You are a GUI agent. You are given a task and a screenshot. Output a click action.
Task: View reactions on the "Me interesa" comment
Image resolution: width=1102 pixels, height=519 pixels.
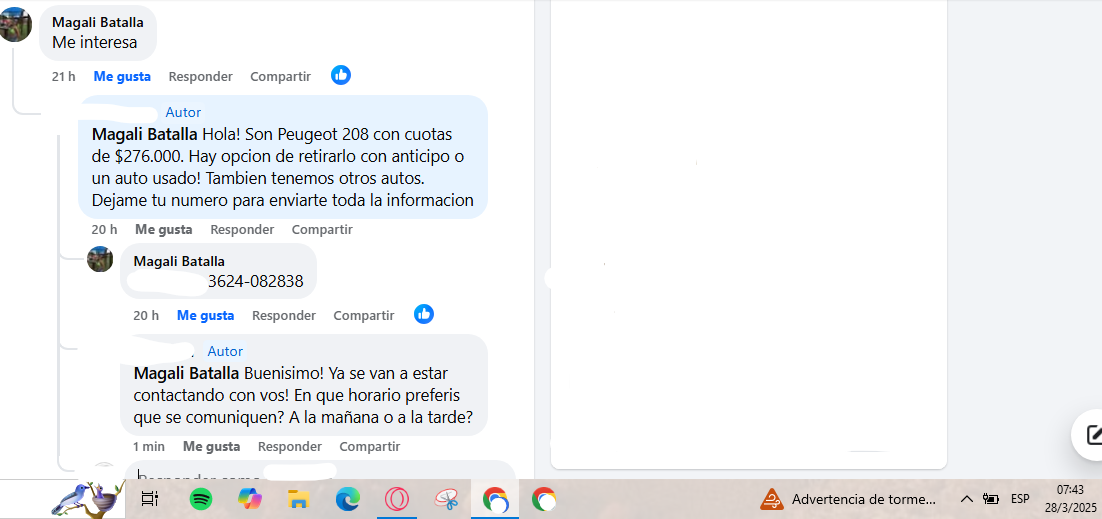341,75
